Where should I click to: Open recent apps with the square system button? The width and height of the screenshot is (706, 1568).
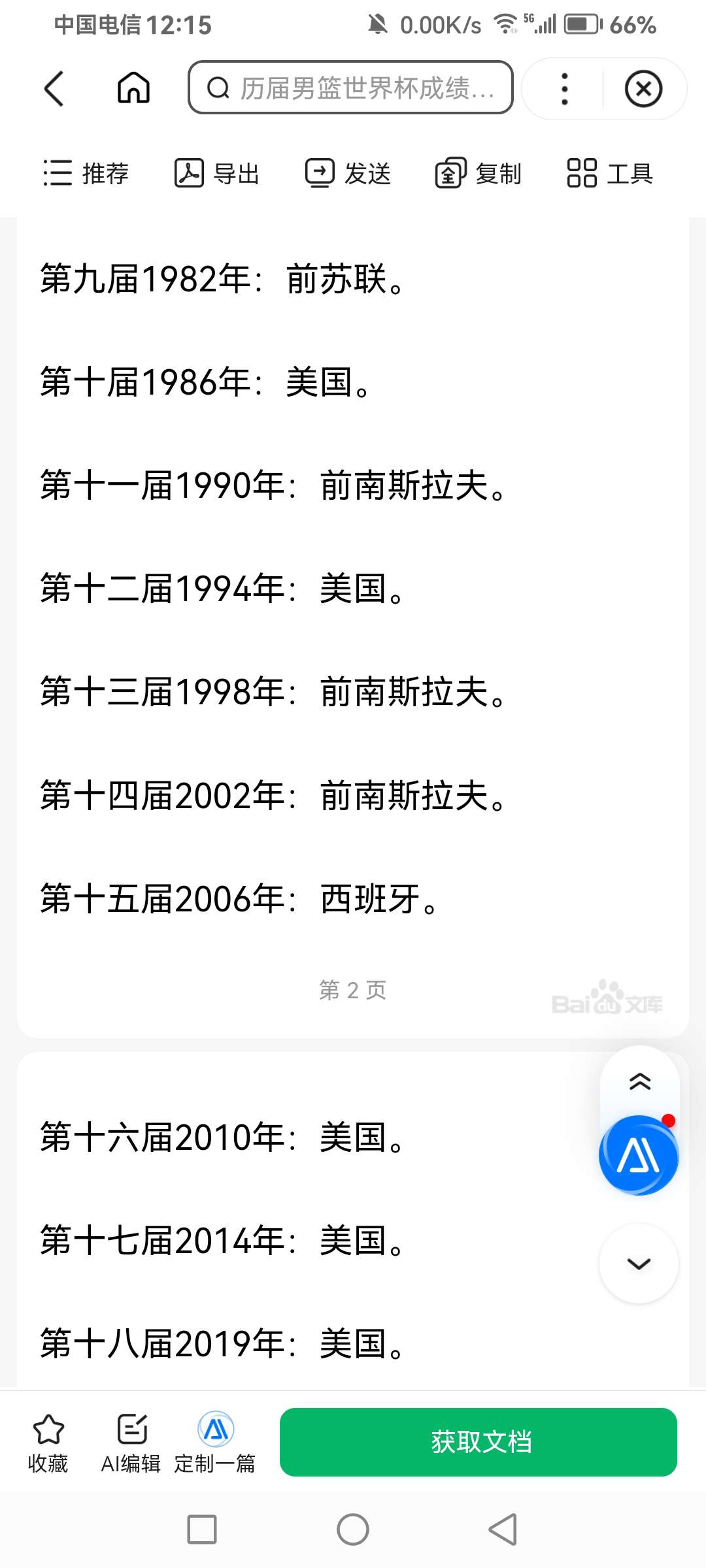pyautogui.click(x=202, y=1529)
